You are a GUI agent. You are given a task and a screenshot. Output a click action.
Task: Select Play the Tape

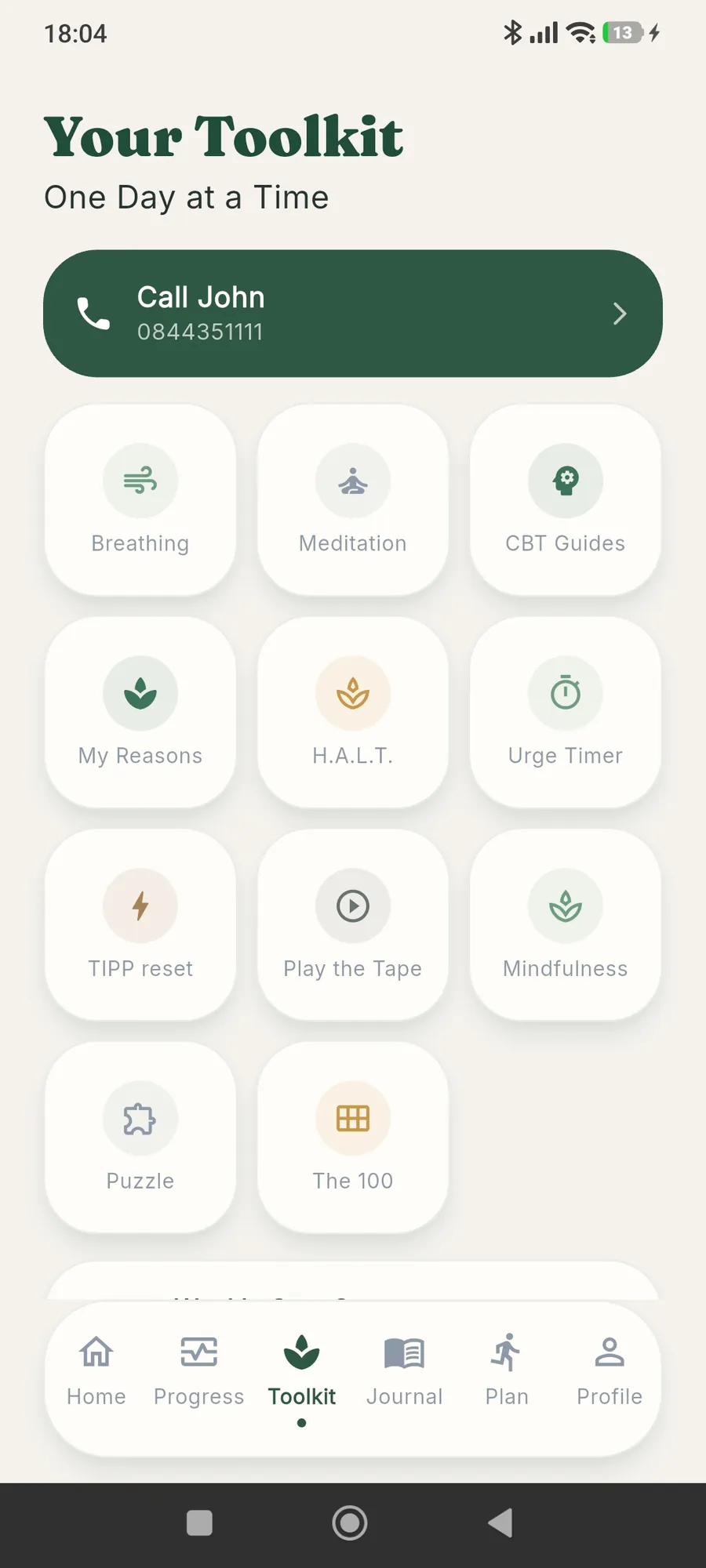coord(353,925)
